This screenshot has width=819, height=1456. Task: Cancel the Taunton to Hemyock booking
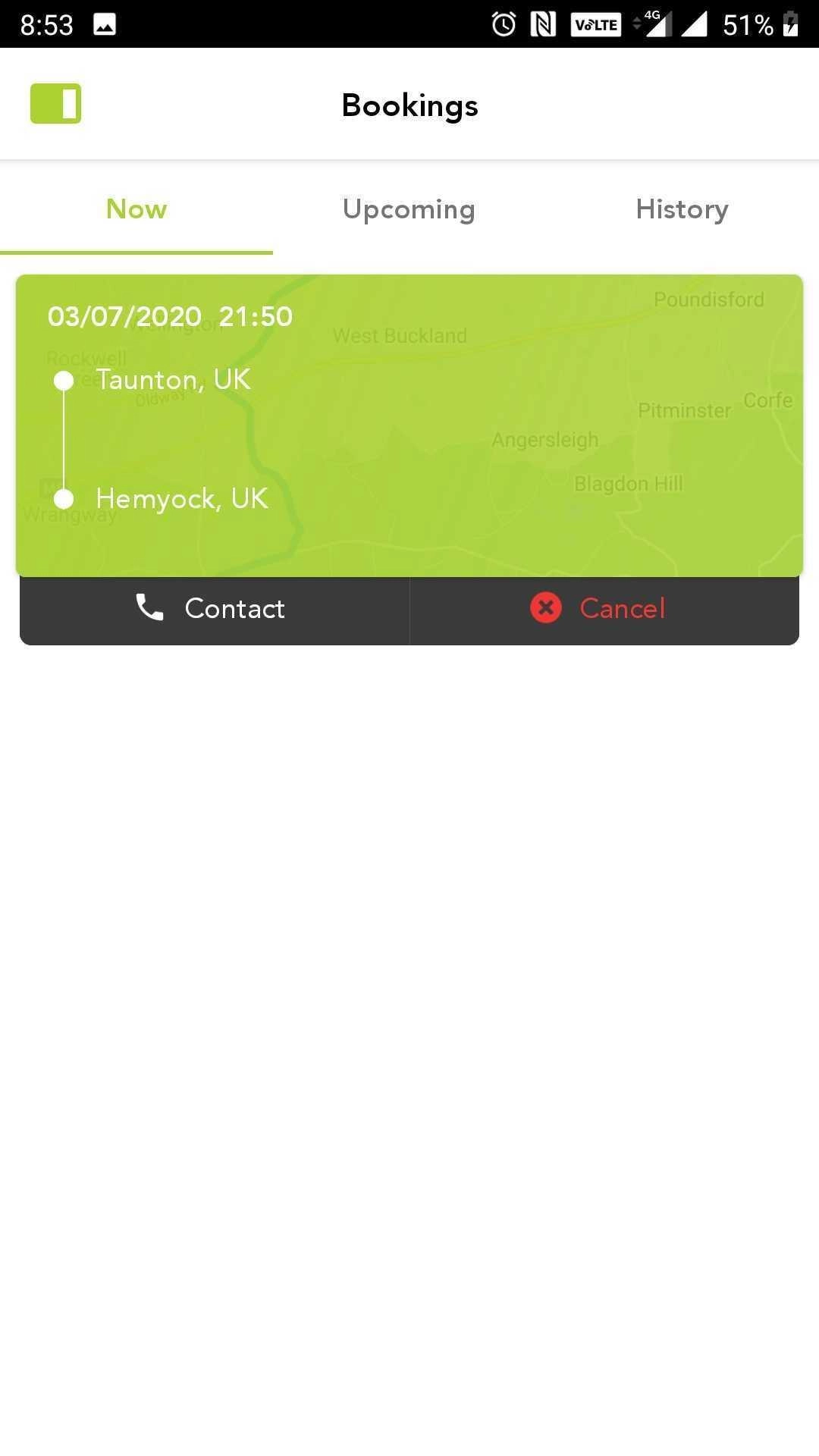(x=599, y=609)
